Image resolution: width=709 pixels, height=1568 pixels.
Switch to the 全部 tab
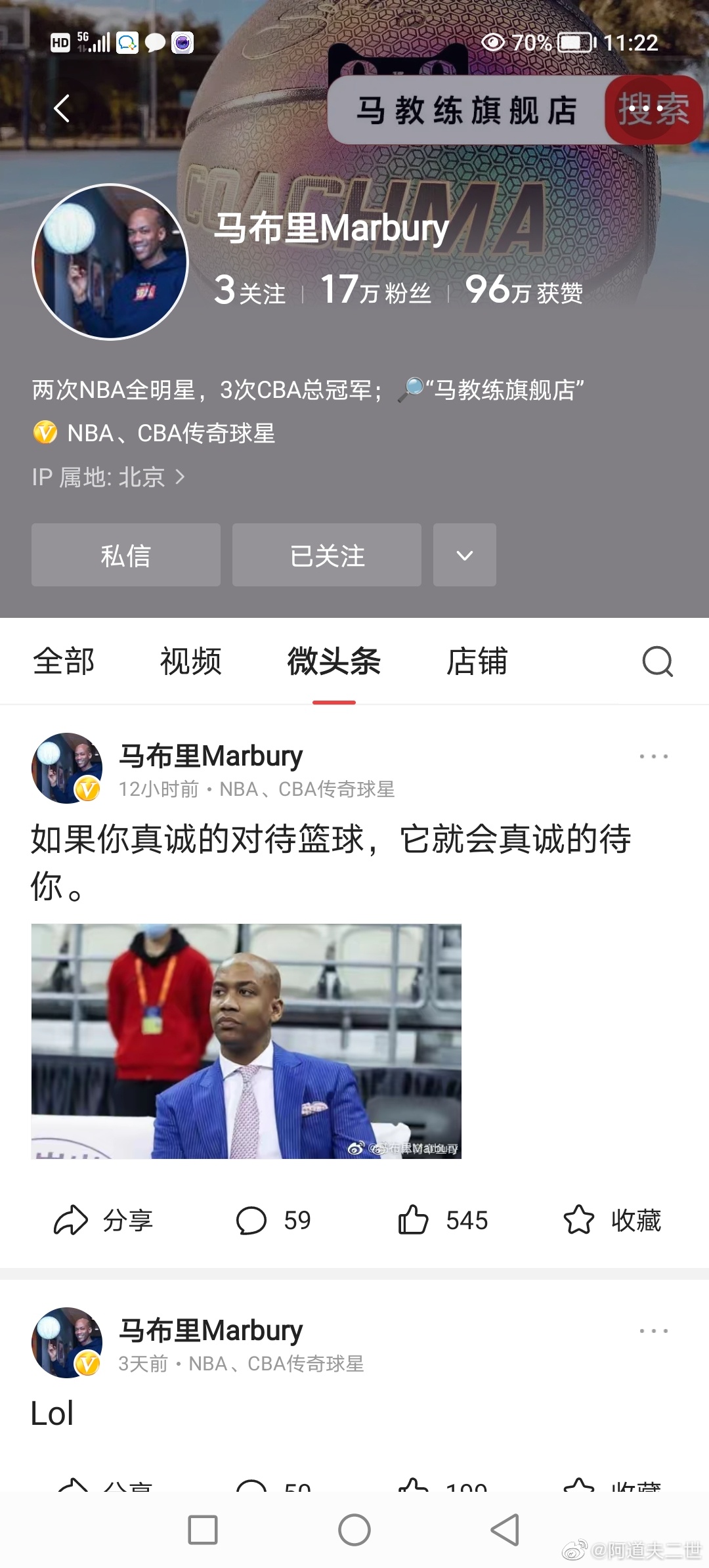(64, 661)
